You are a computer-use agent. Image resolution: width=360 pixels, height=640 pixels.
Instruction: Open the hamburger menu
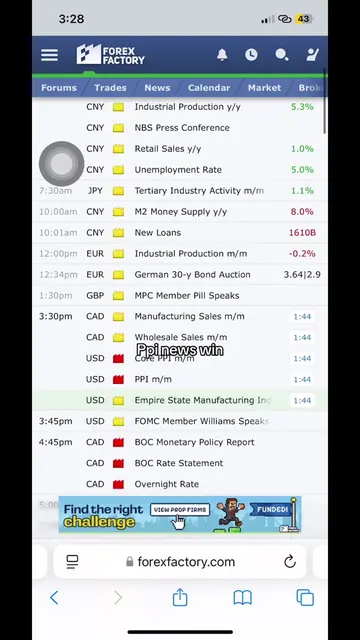49,55
